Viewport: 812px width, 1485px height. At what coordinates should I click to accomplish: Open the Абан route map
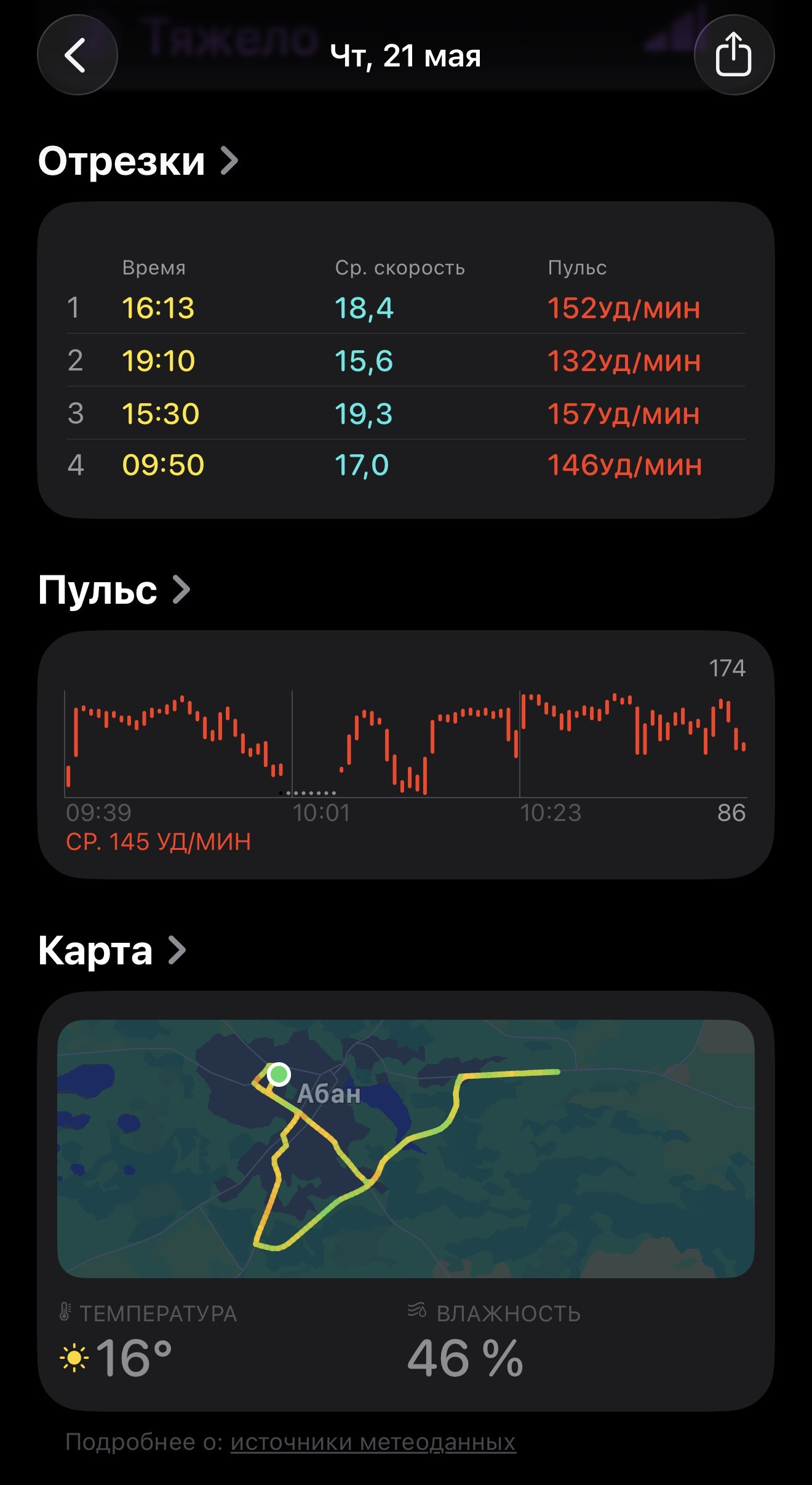406,1148
